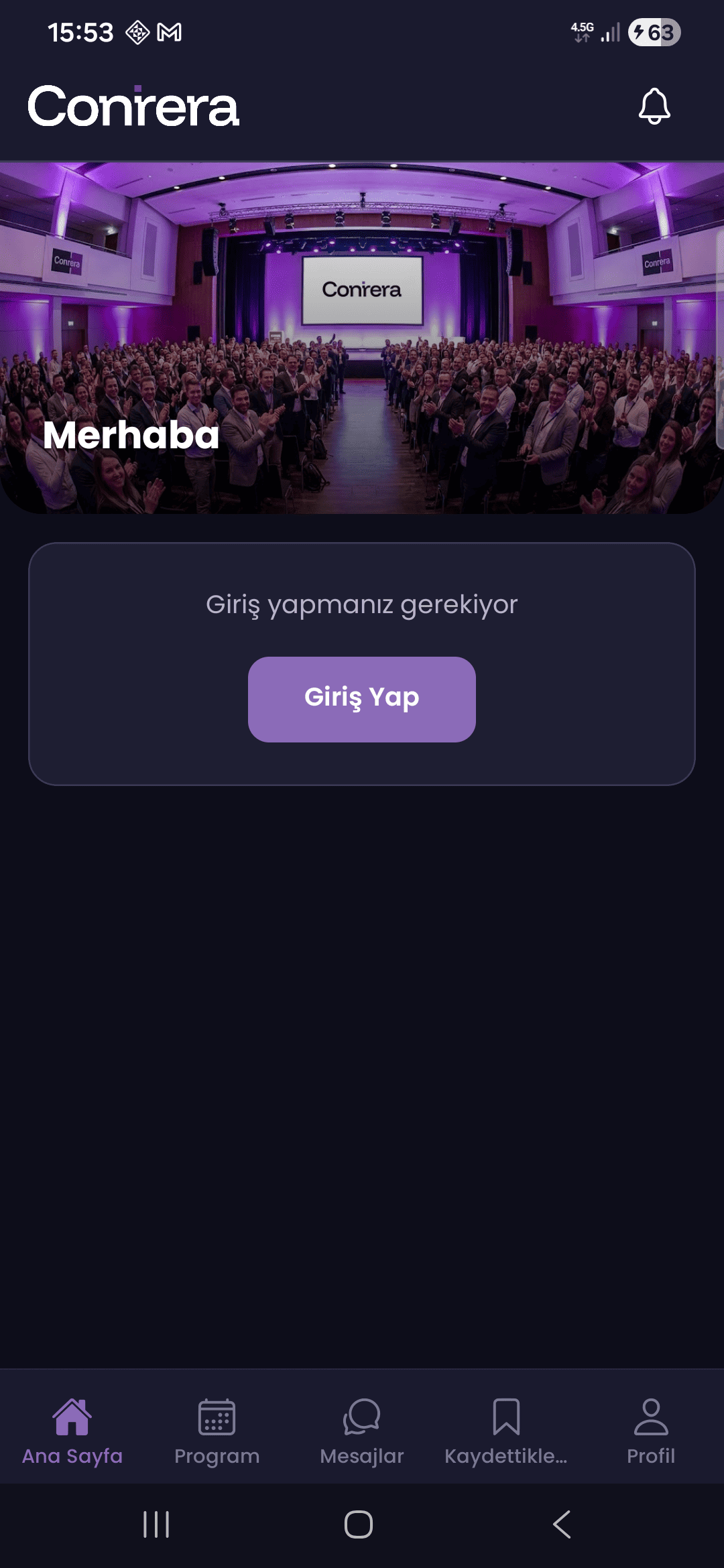The height and width of the screenshot is (1568, 724).
Task: Tap the Giriş Yap button
Action: (x=362, y=699)
